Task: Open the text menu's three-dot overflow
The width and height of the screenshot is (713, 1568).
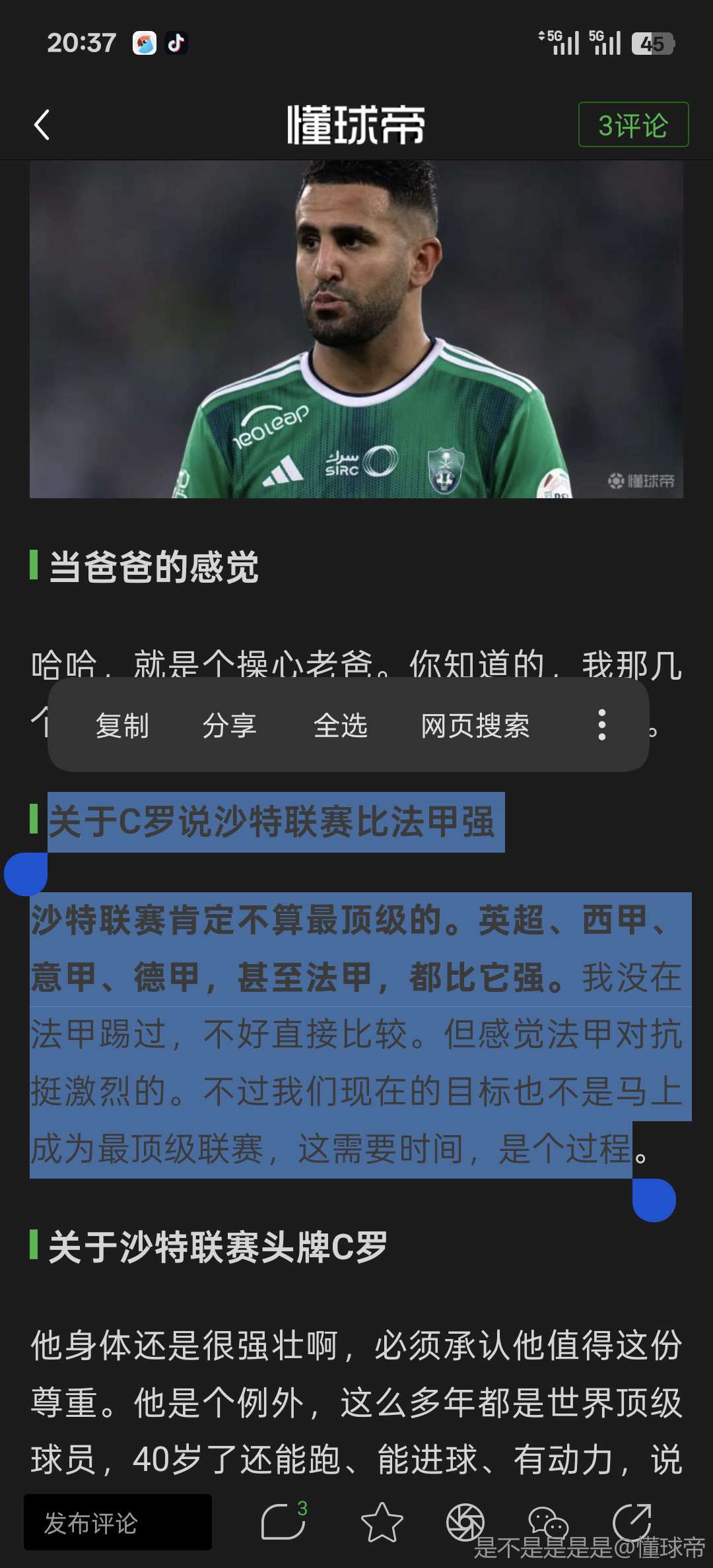Action: pos(601,725)
